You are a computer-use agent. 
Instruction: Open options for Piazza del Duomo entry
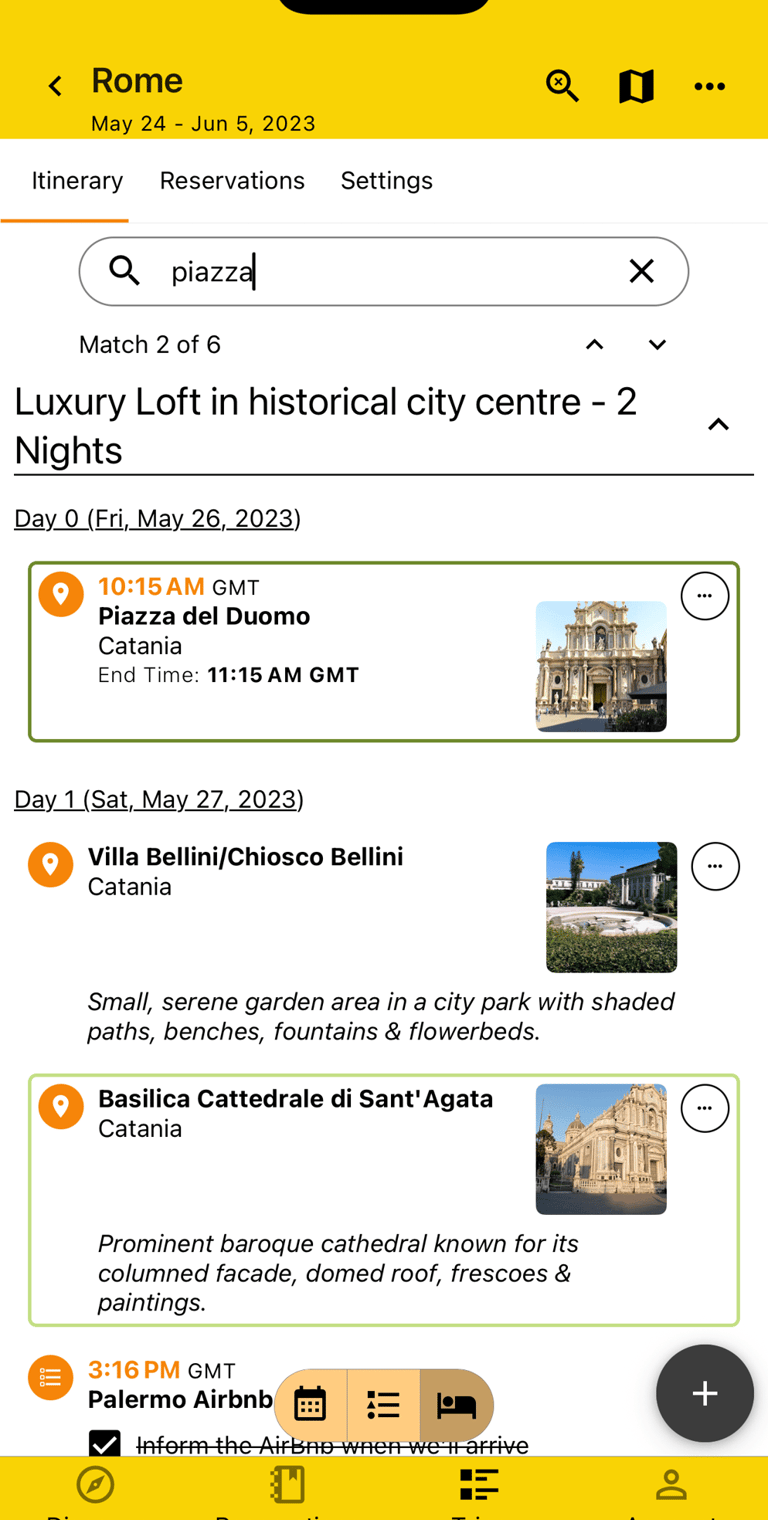(x=705, y=595)
